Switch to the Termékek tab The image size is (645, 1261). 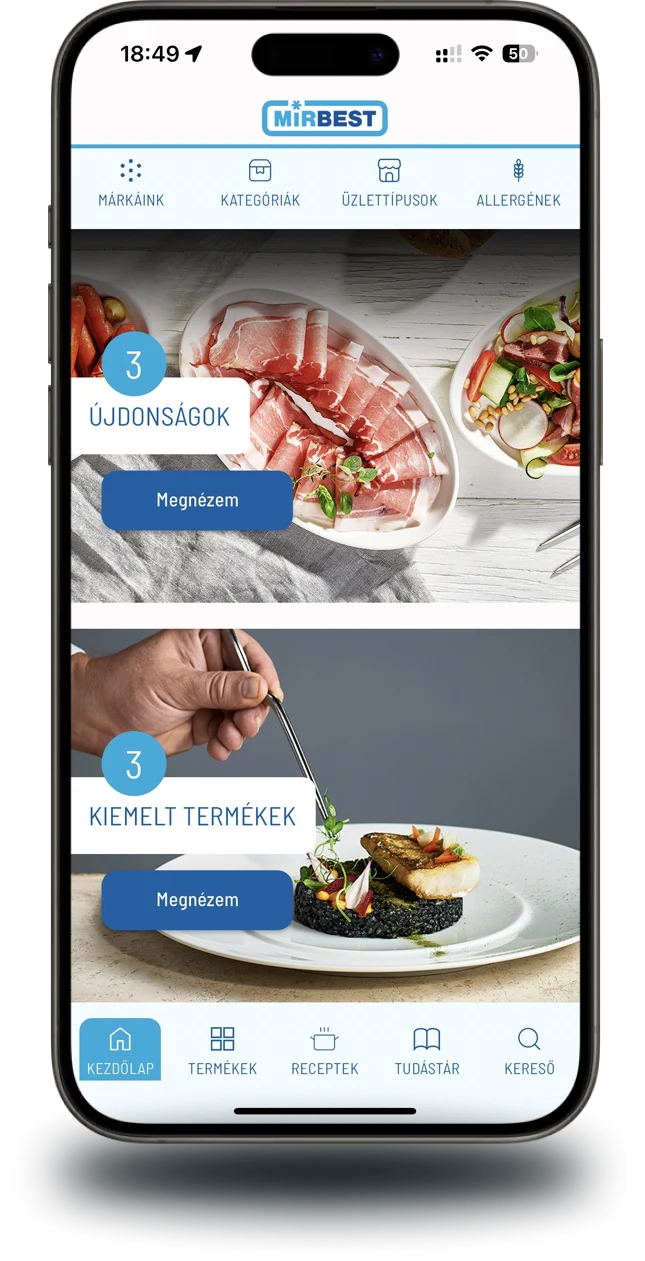tap(222, 1050)
